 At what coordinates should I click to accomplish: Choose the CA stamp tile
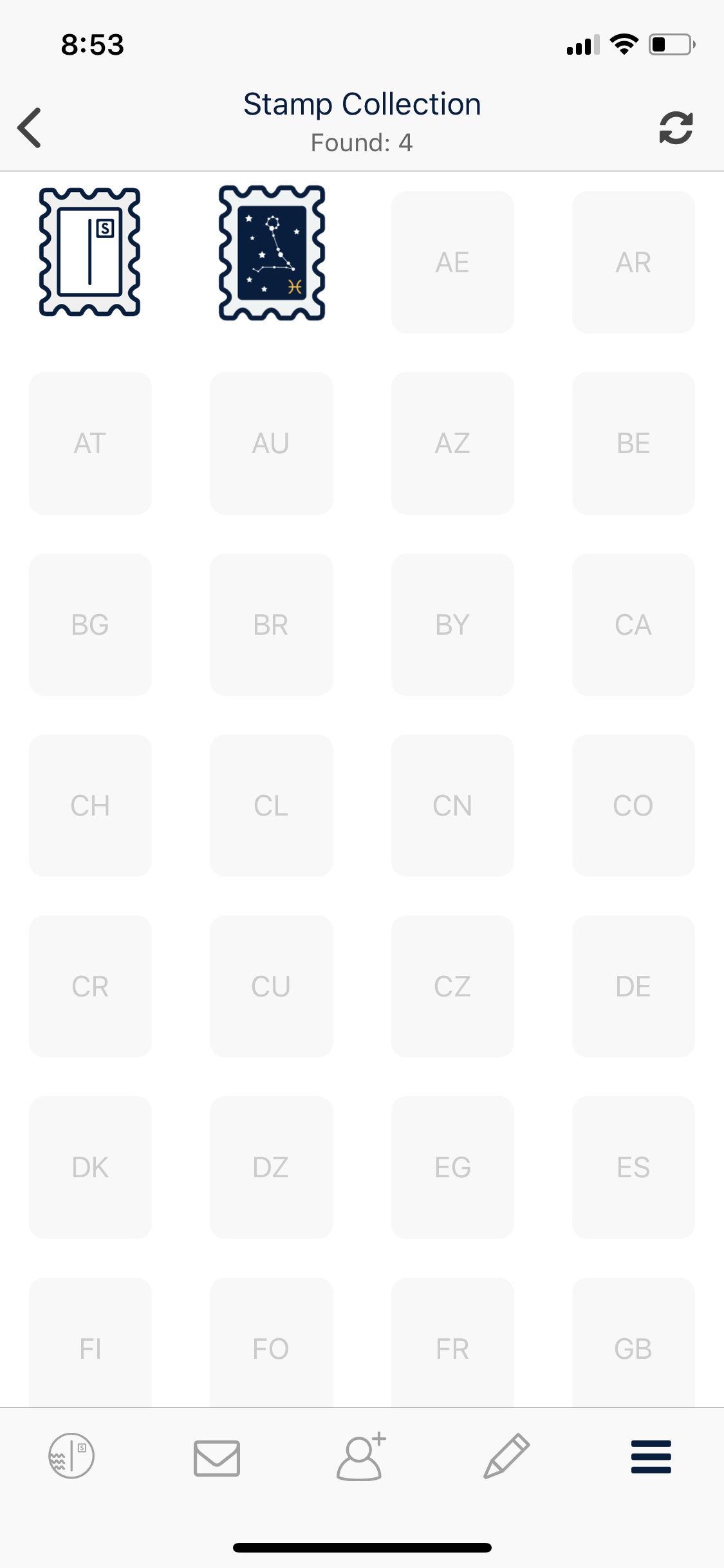[633, 624]
